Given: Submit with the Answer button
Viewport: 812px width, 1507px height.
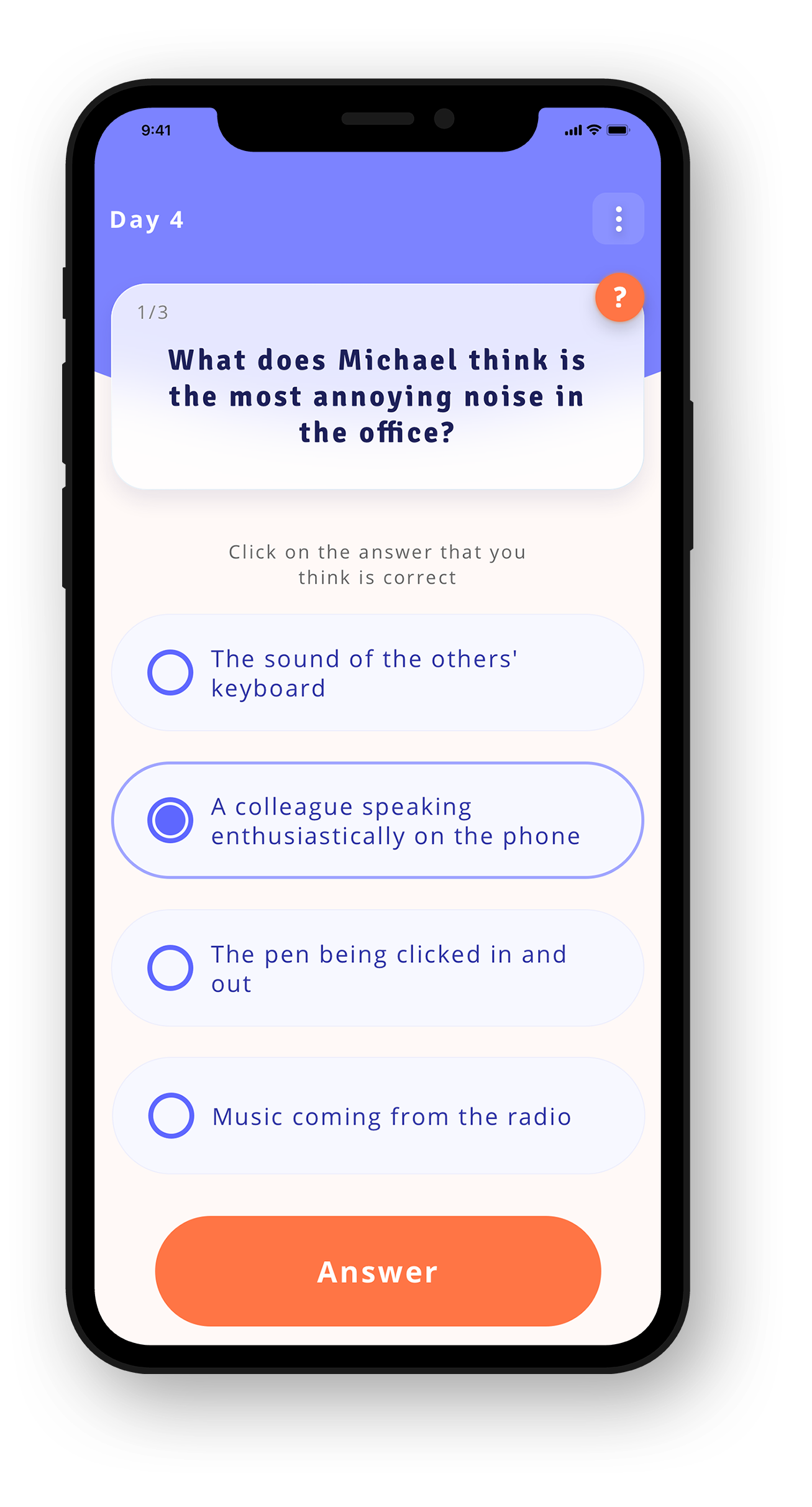Looking at the screenshot, I should (x=378, y=1271).
